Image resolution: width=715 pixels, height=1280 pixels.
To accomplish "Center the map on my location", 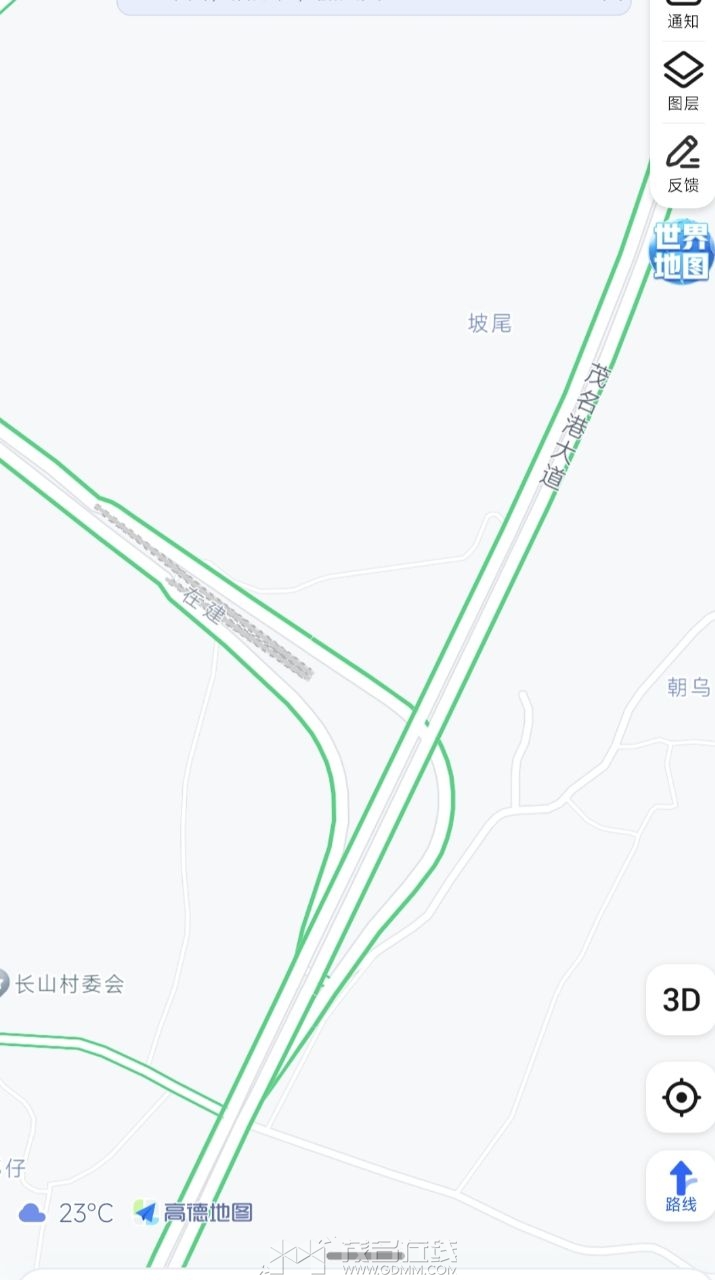I will coord(681,1097).
